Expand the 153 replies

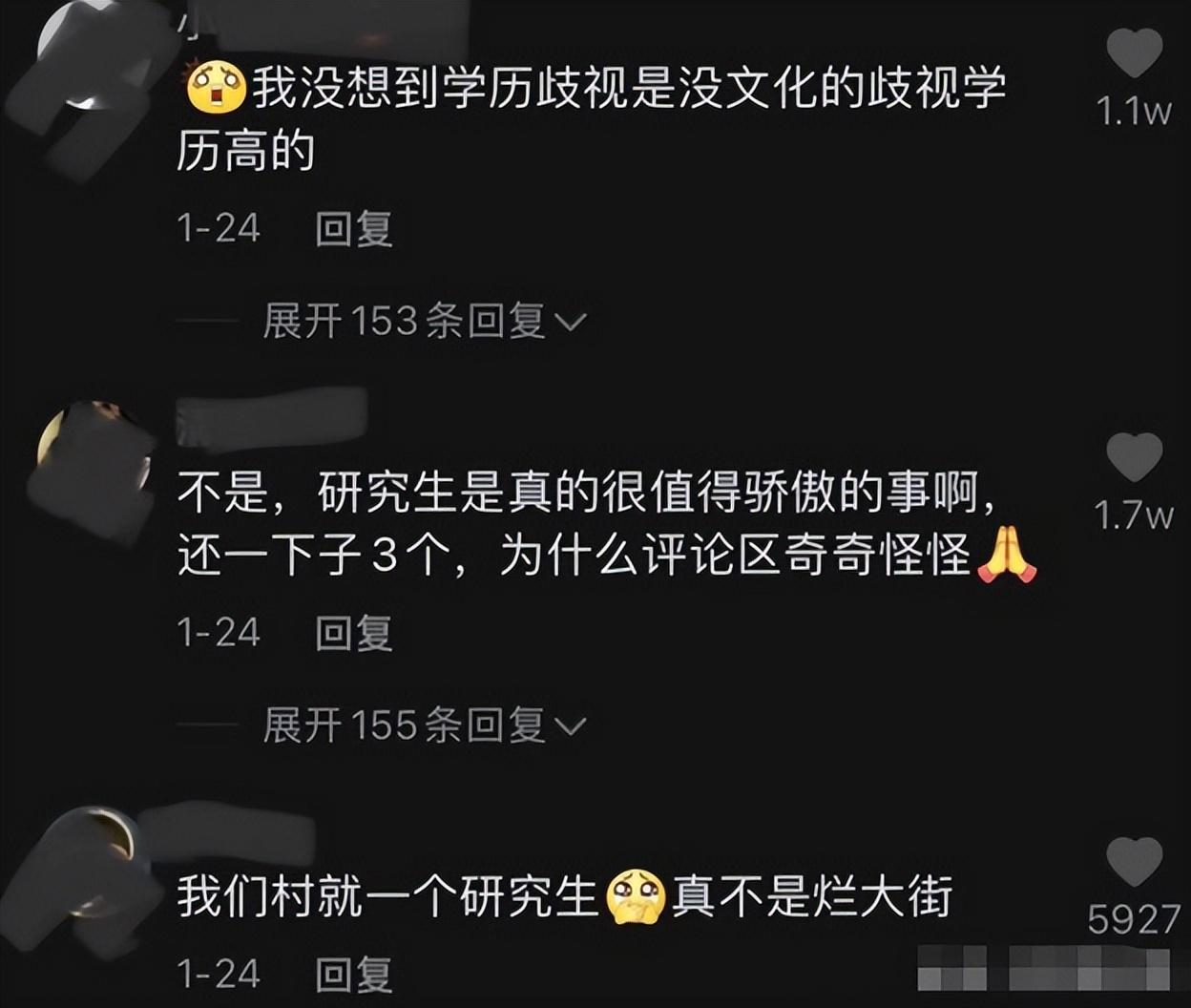tap(424, 322)
